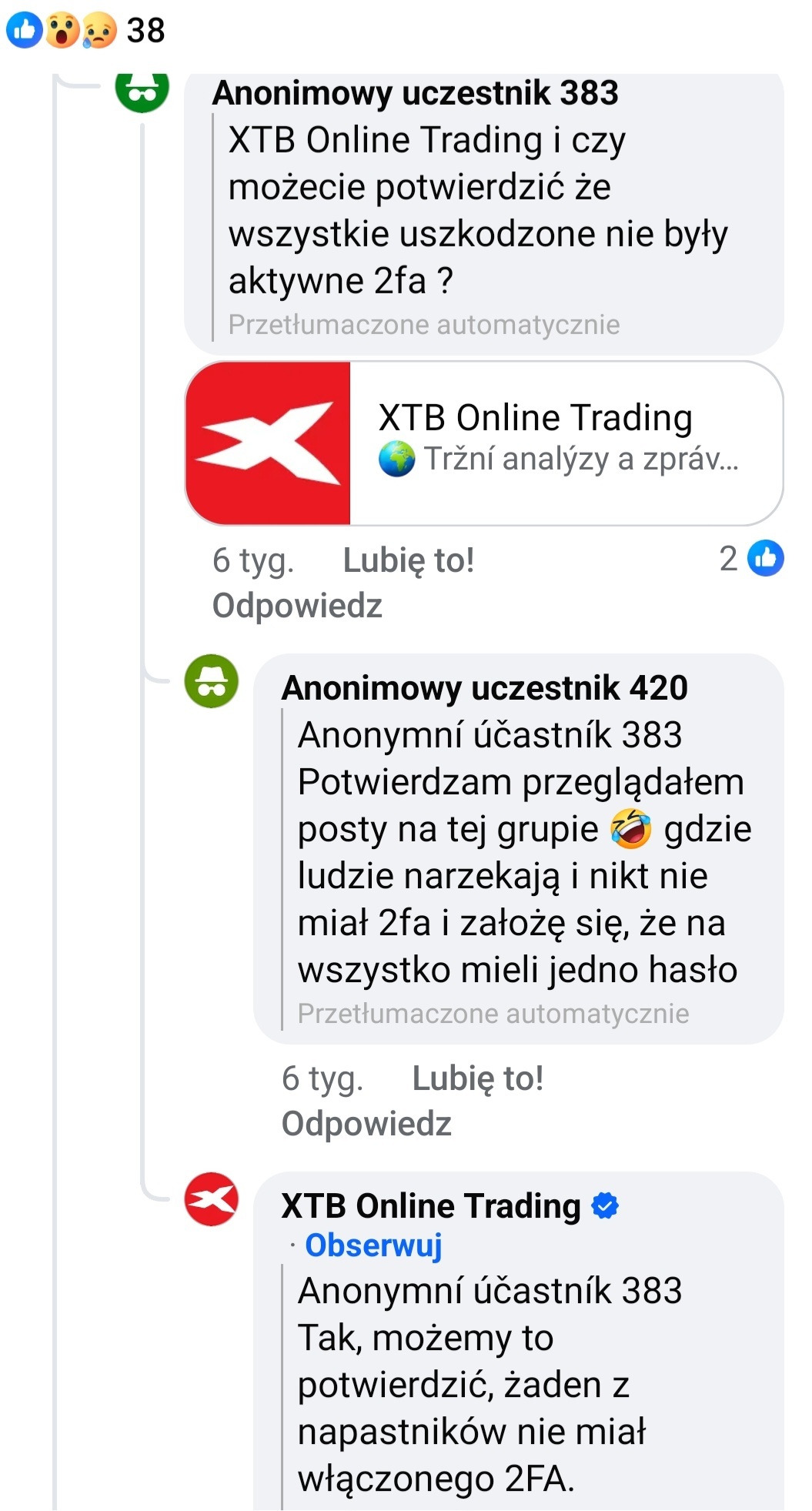Image resolution: width=812 pixels, height=1511 pixels.
Task: Reply to Anonimowy uczestnik 420's comment
Action: pos(366,1124)
